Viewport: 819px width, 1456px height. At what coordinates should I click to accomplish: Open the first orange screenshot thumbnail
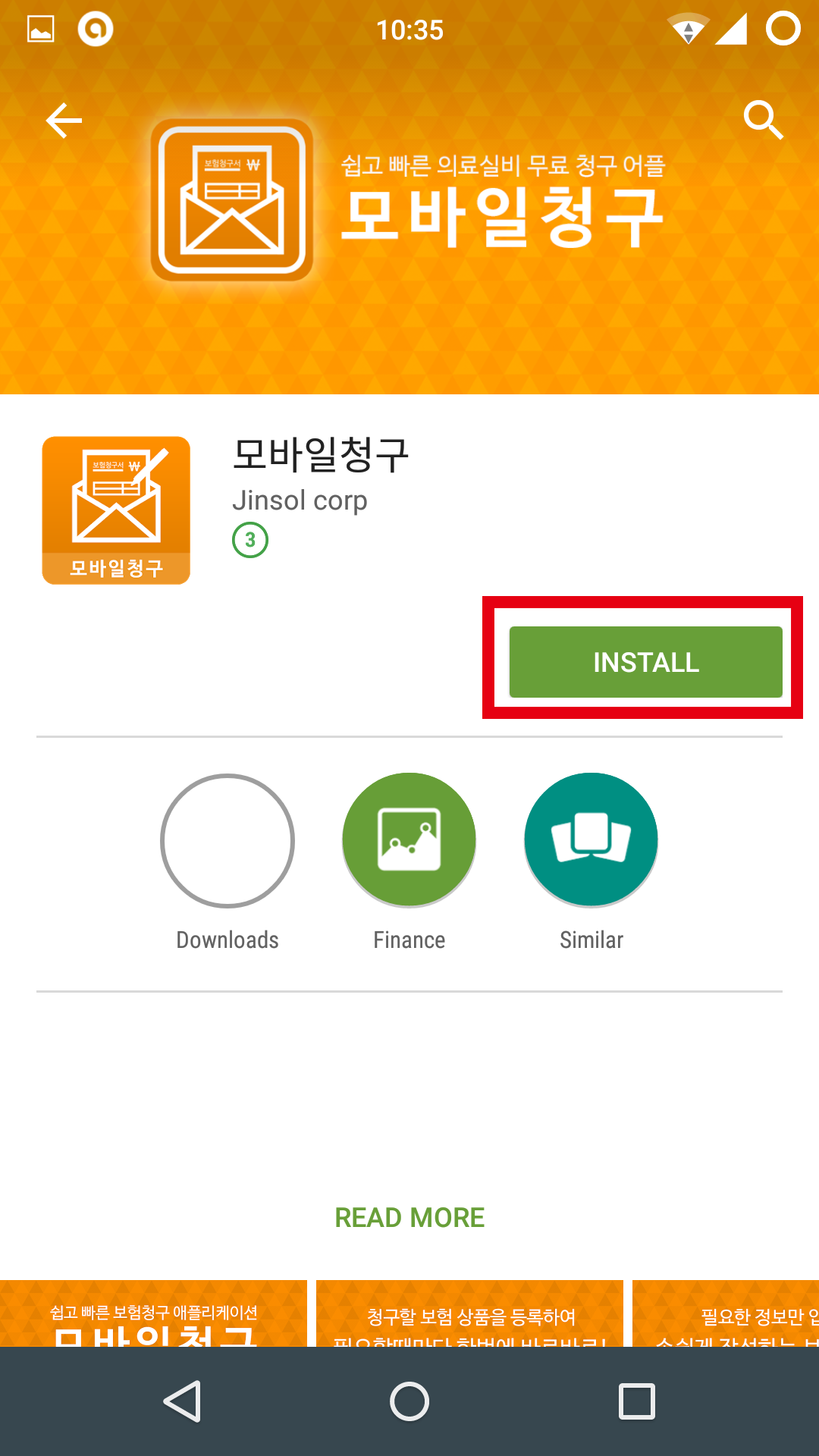153,1313
